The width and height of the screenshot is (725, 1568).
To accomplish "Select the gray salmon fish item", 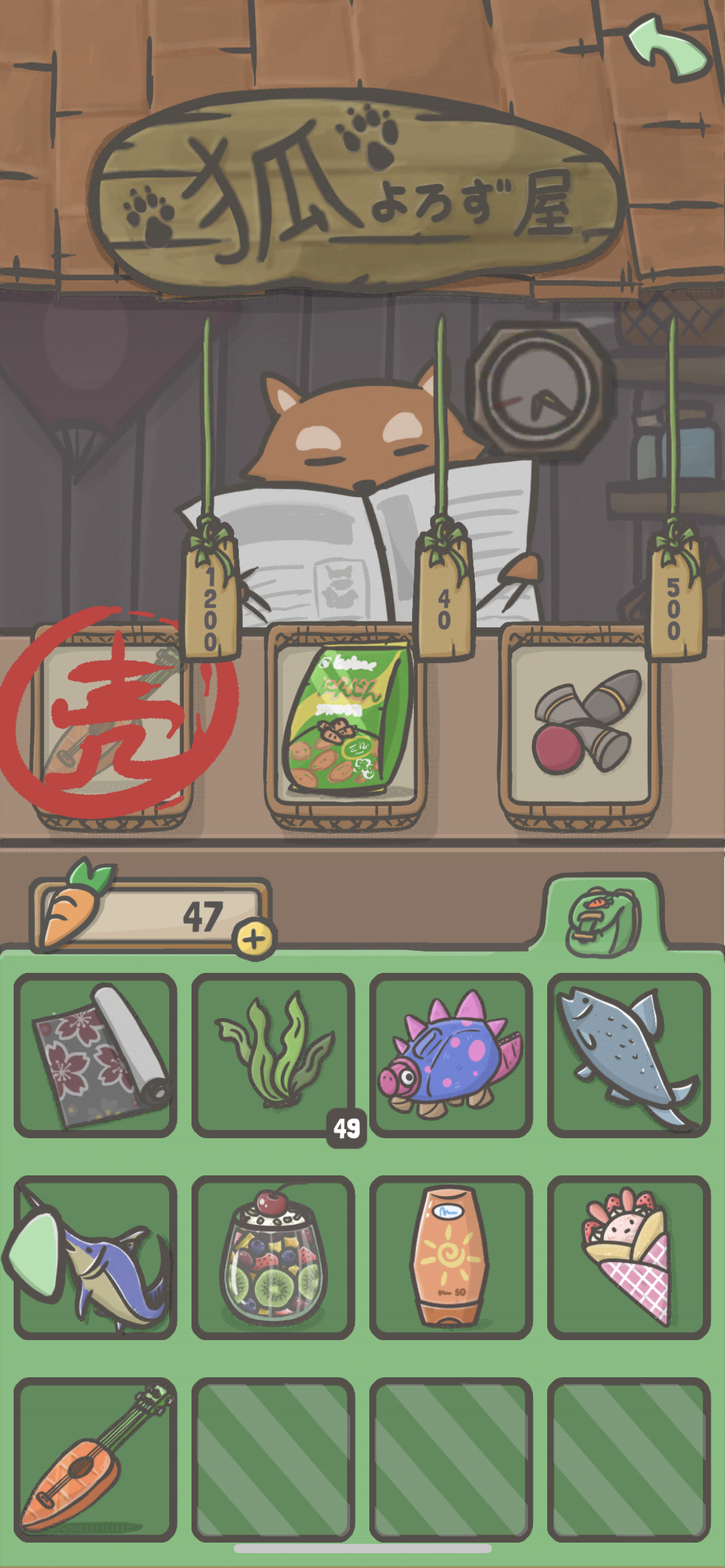I will 629,1055.
